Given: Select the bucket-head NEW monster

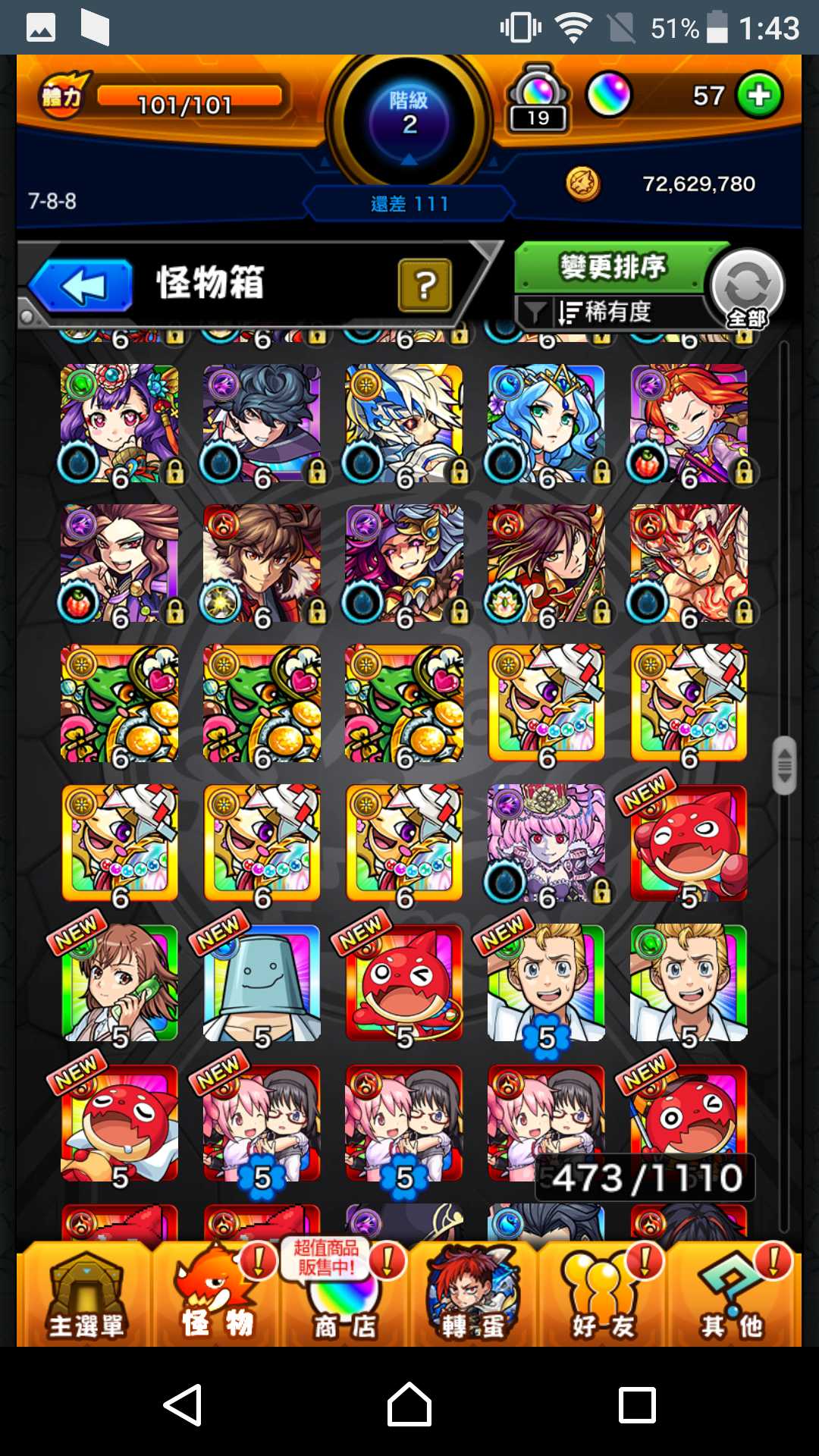Looking at the screenshot, I should click(x=262, y=983).
